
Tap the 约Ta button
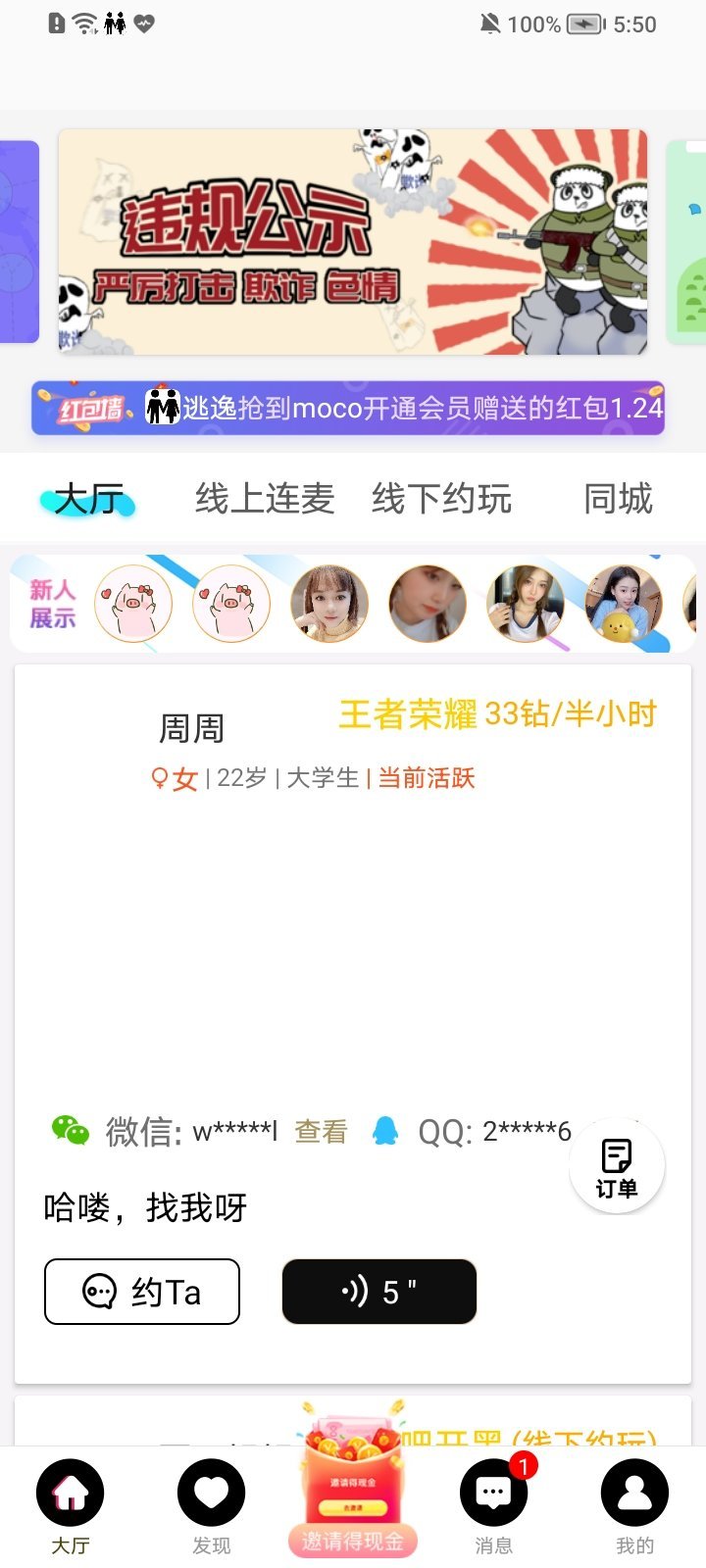click(x=142, y=1292)
